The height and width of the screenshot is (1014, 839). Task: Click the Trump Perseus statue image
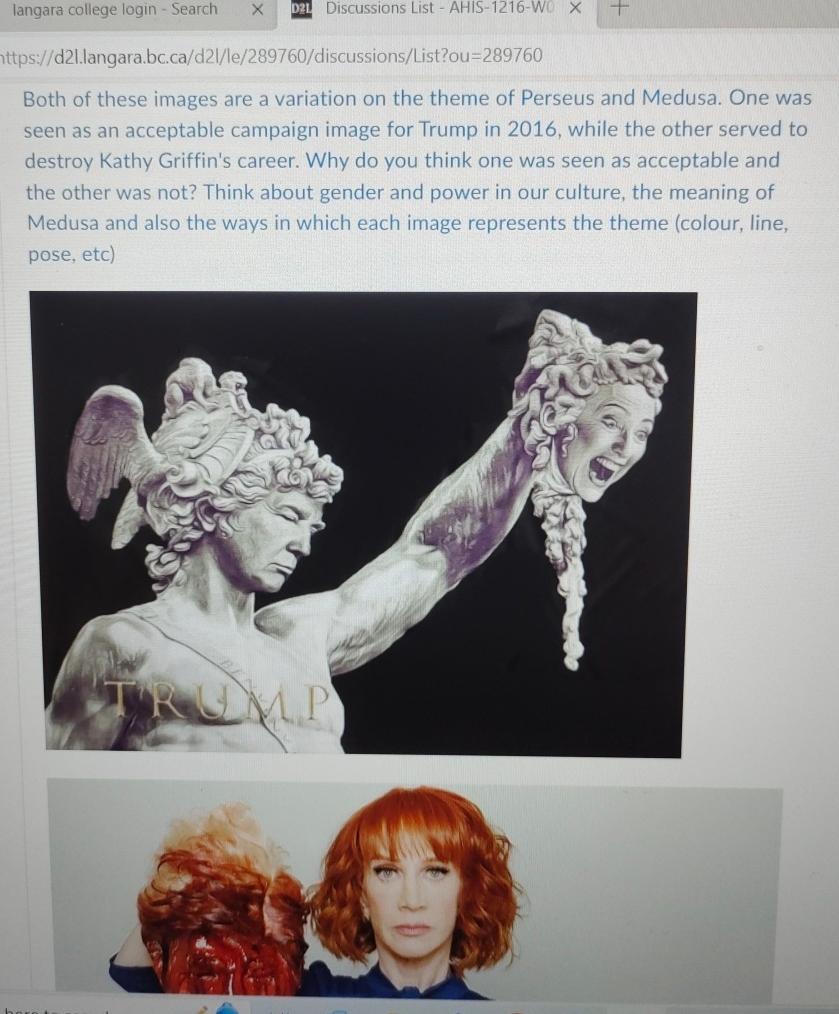coord(364,523)
